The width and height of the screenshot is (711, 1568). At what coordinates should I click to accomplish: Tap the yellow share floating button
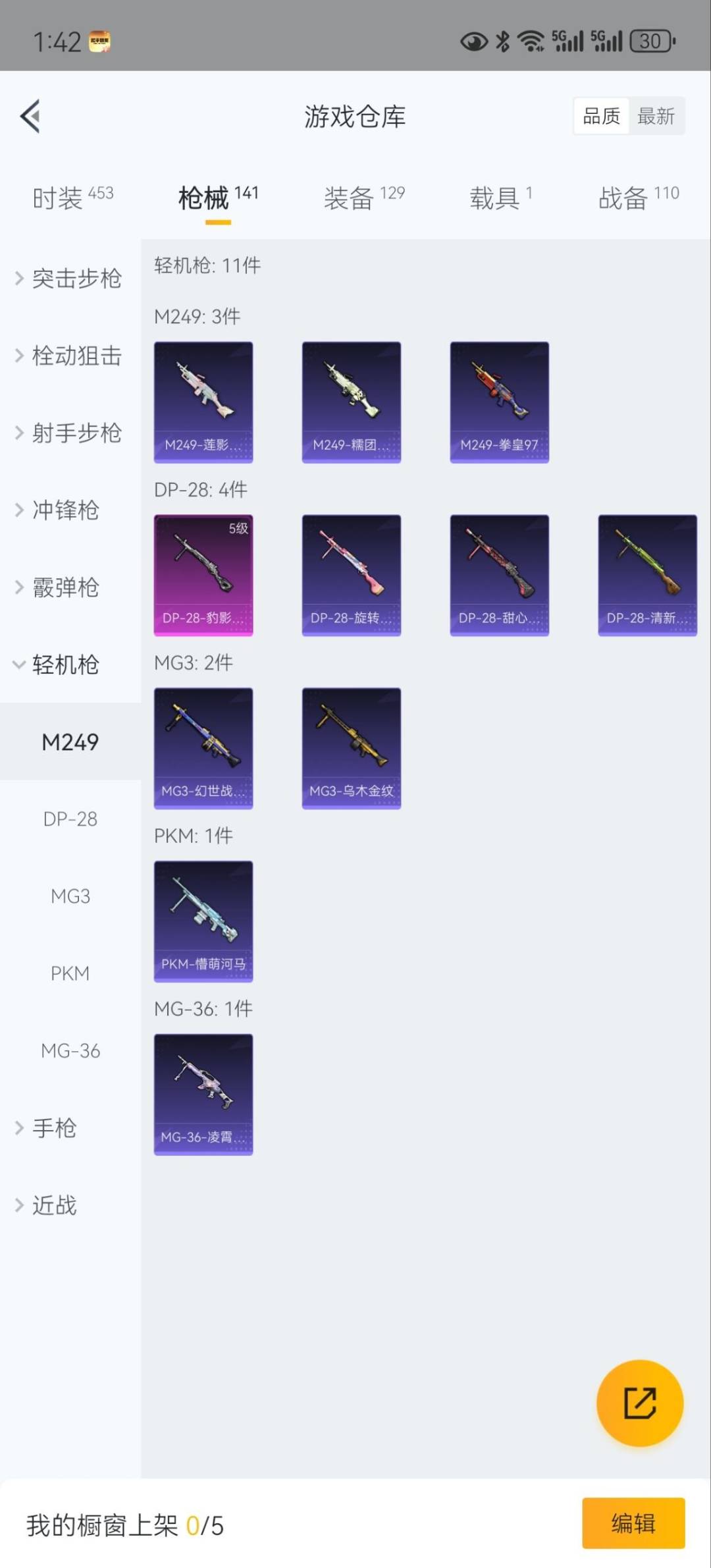[639, 1403]
